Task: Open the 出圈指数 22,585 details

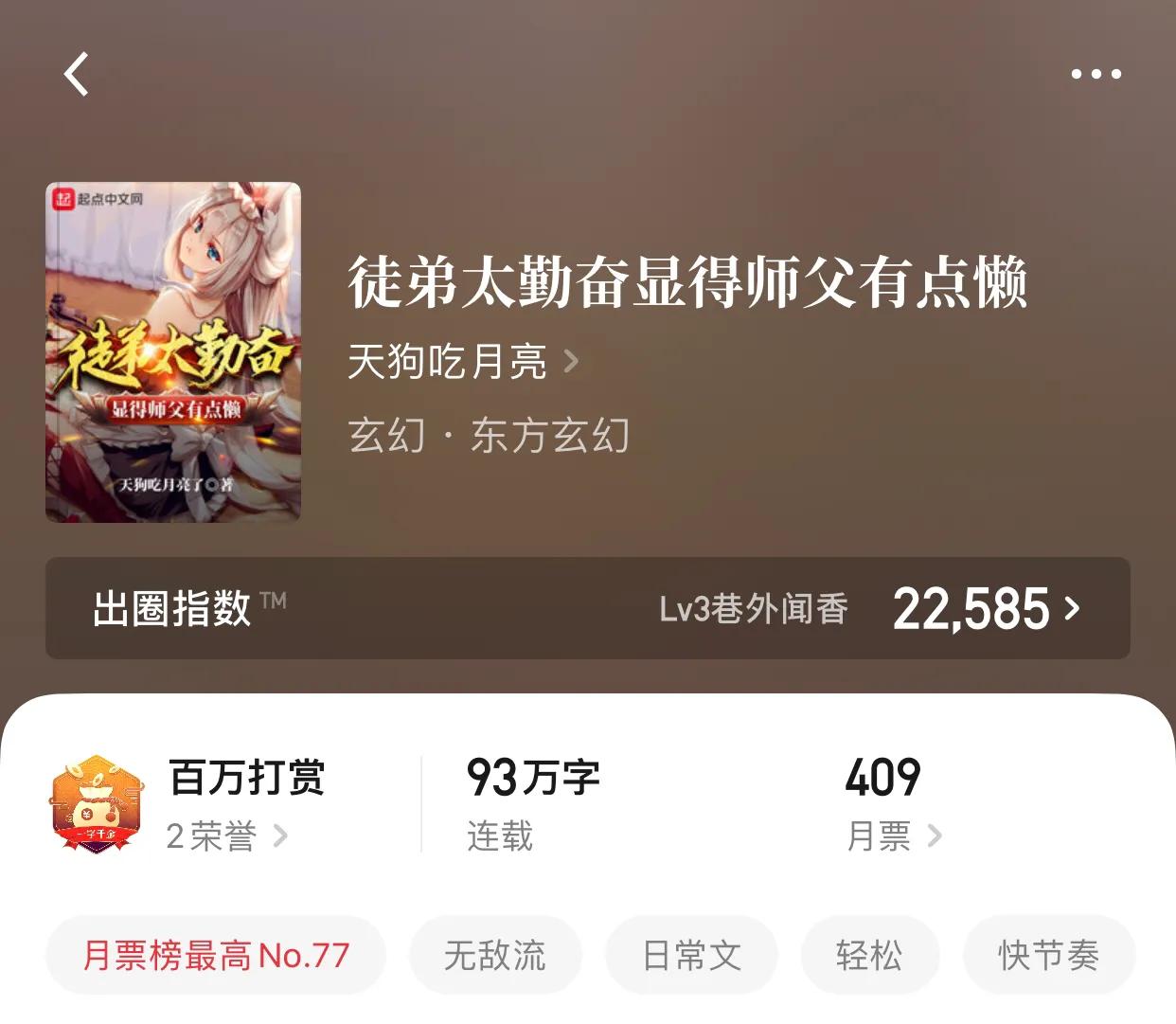Action: tap(985, 608)
